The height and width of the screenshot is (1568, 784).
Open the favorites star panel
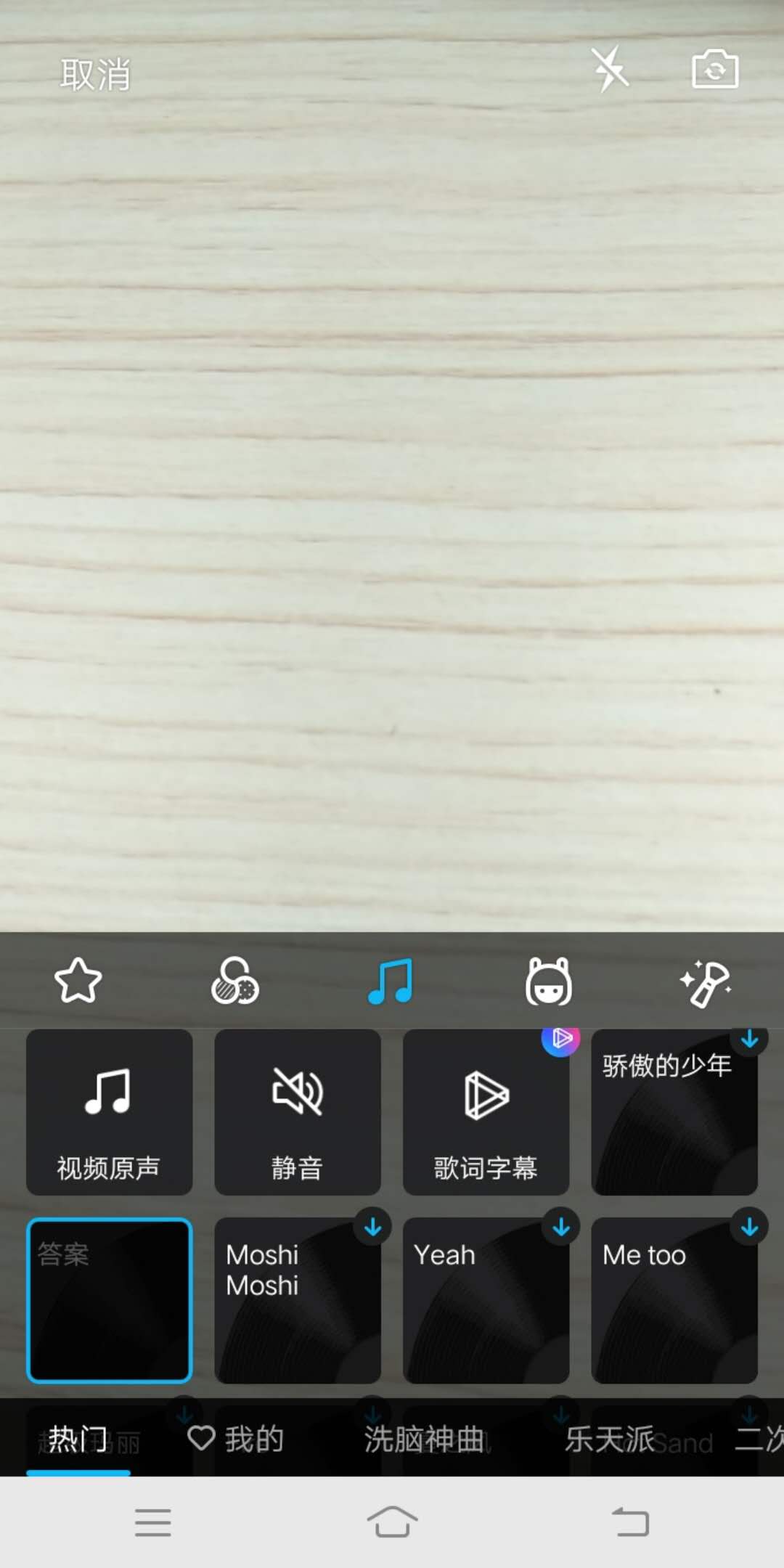(x=78, y=981)
